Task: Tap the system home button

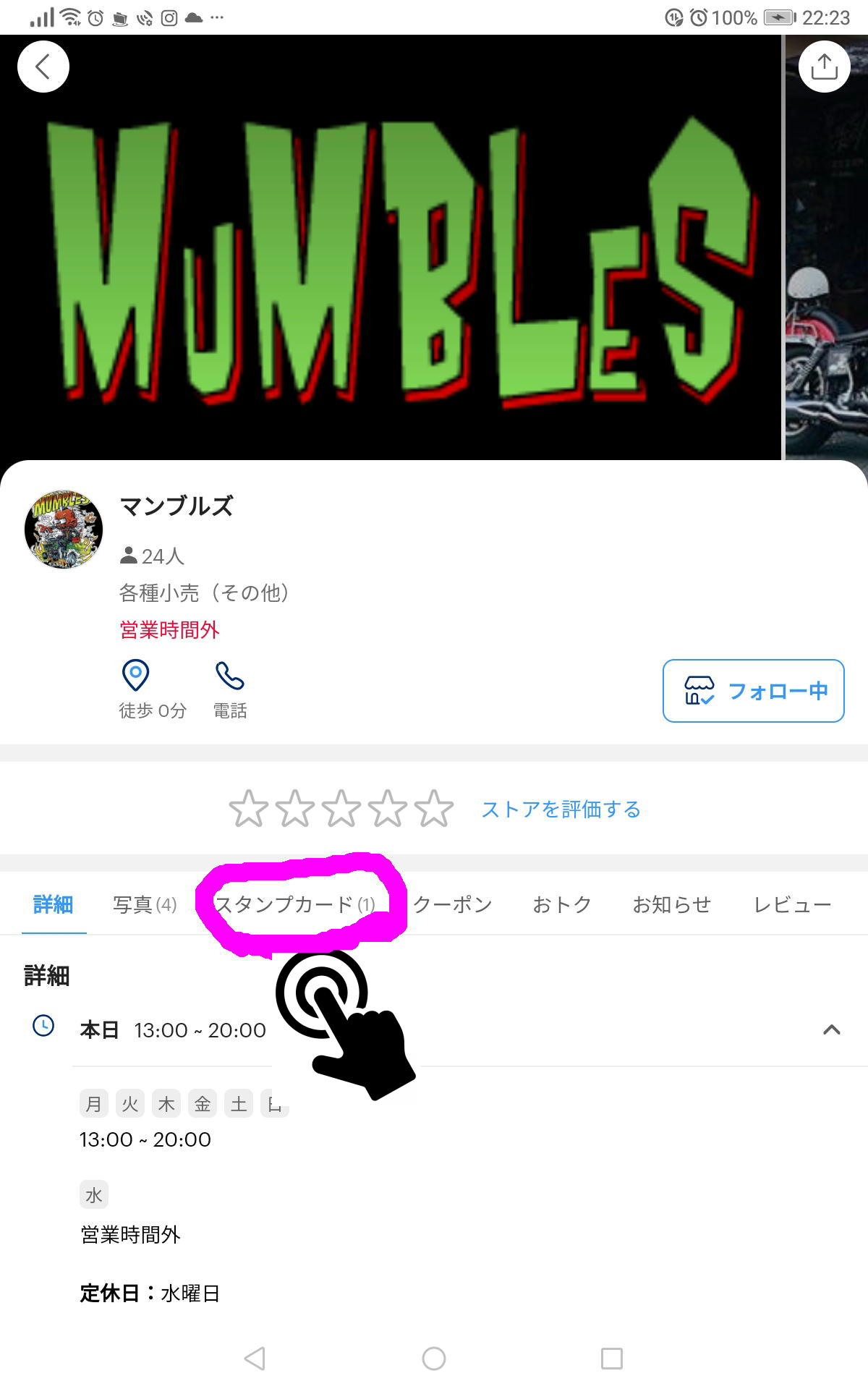Action: [x=434, y=1358]
